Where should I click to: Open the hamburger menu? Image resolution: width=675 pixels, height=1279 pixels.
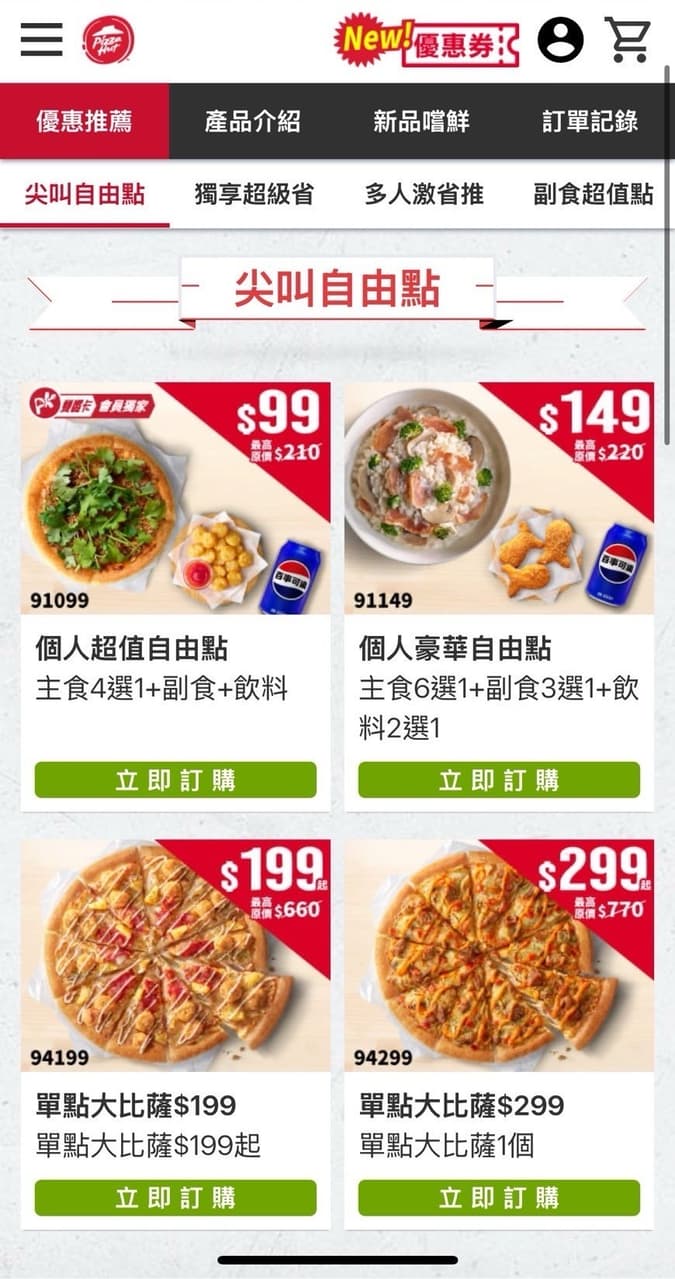(x=41, y=40)
